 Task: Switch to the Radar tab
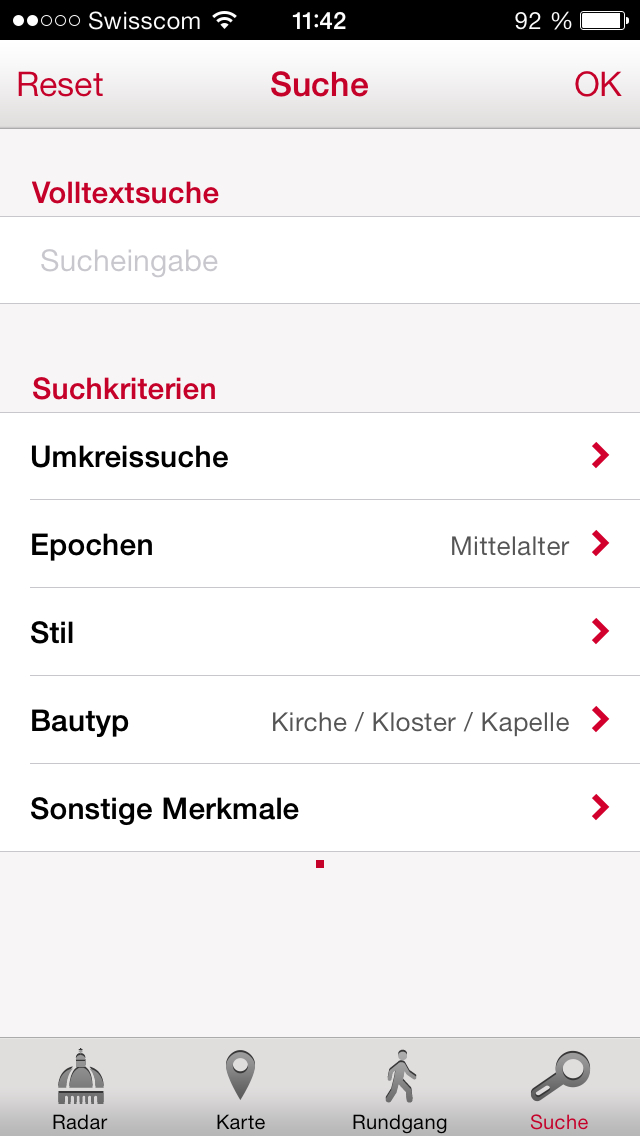tap(80, 1090)
